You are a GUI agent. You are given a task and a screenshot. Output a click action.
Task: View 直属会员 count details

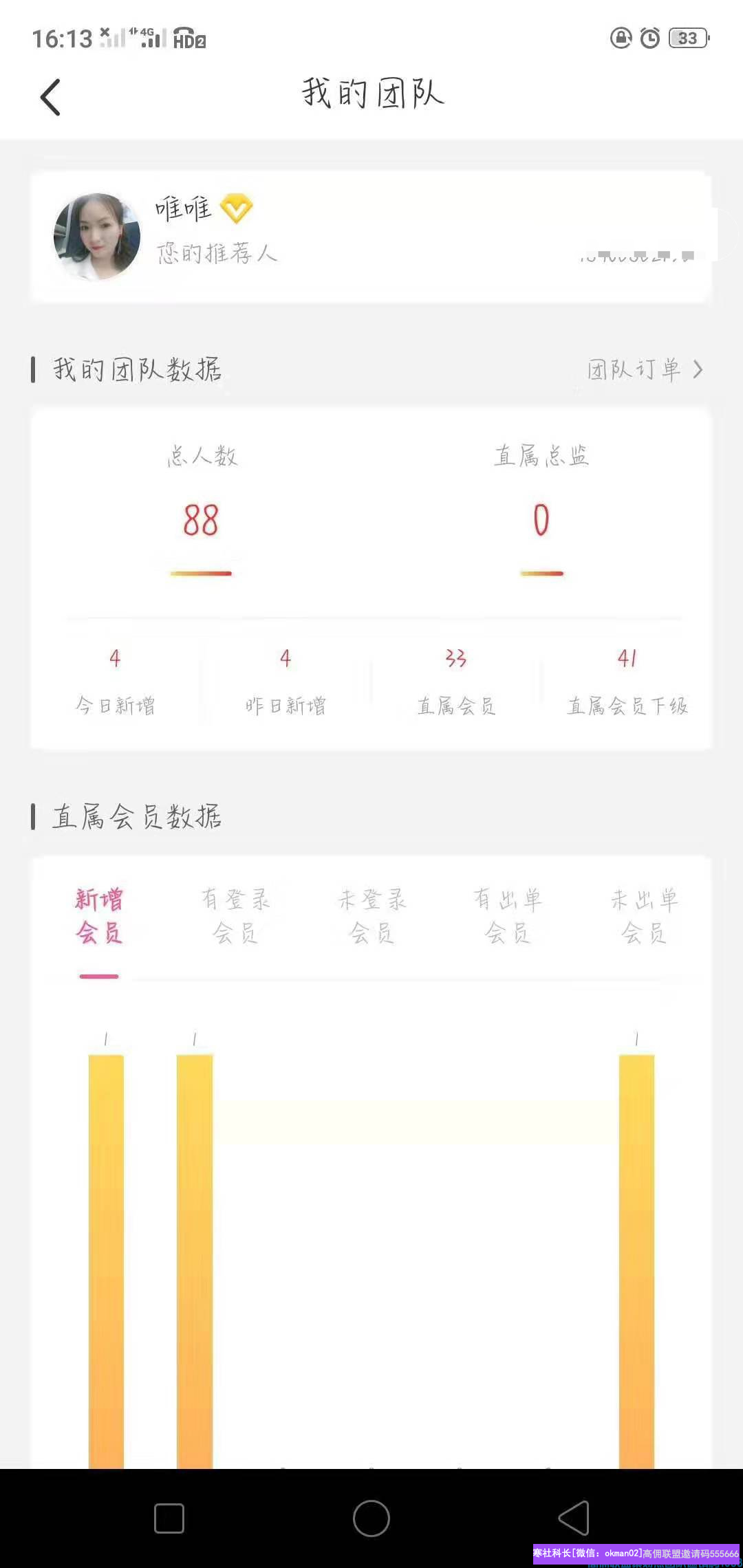pyautogui.click(x=456, y=681)
